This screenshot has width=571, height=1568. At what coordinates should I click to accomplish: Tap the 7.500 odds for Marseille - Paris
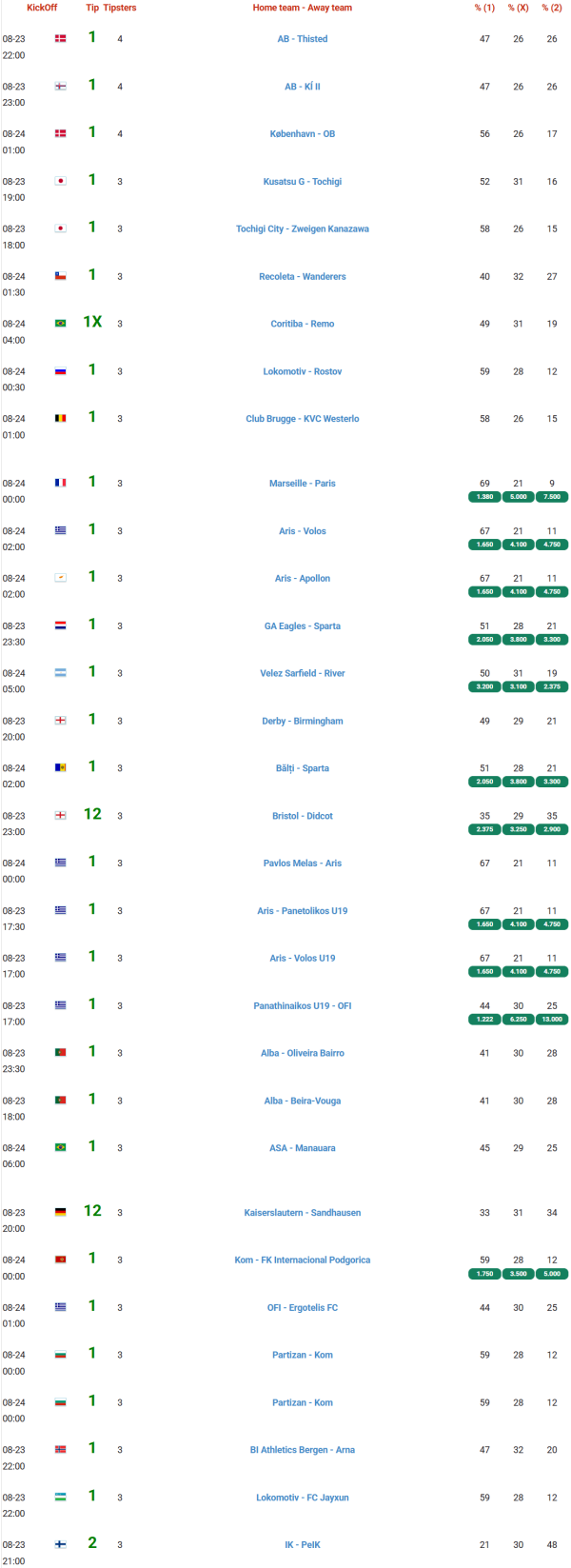pyautogui.click(x=552, y=497)
